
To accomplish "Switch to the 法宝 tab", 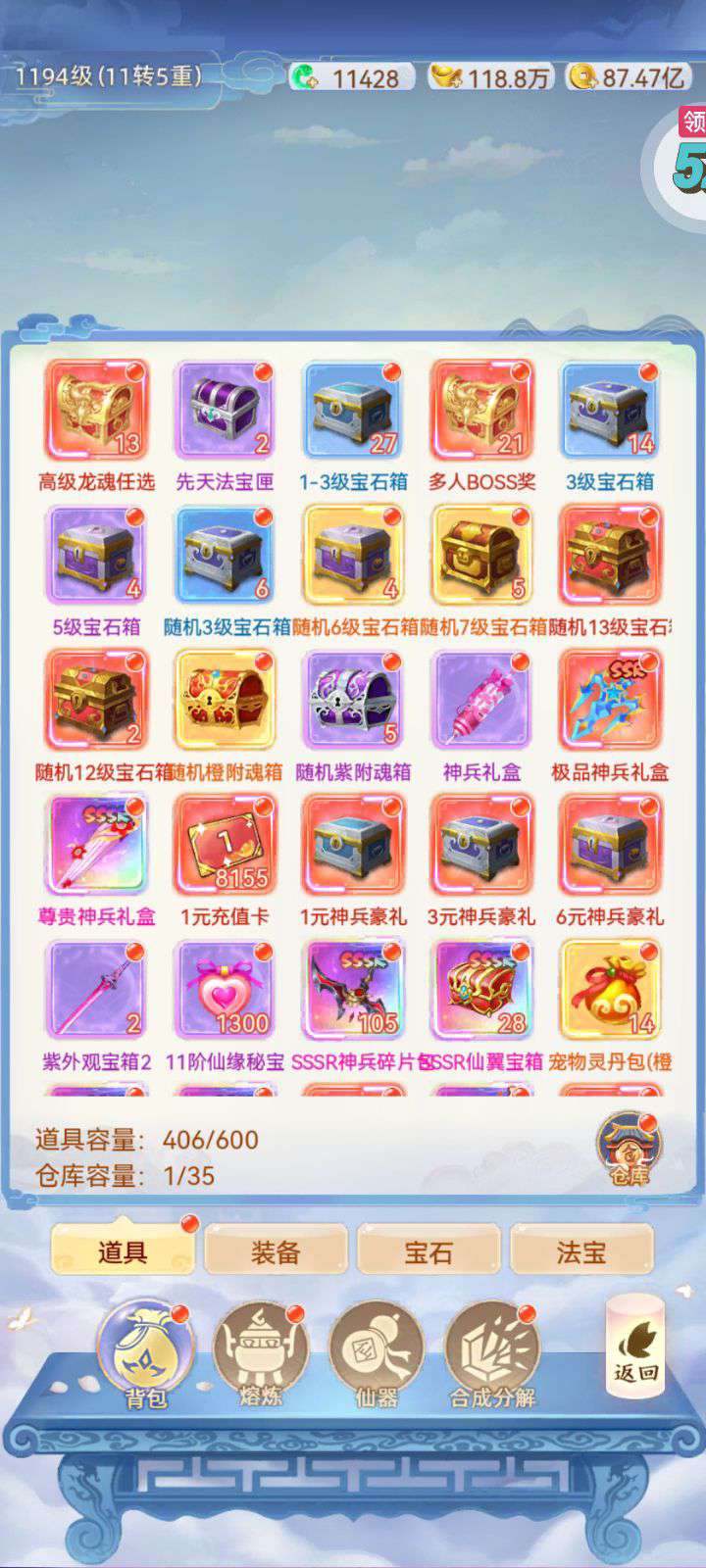I will [581, 1251].
